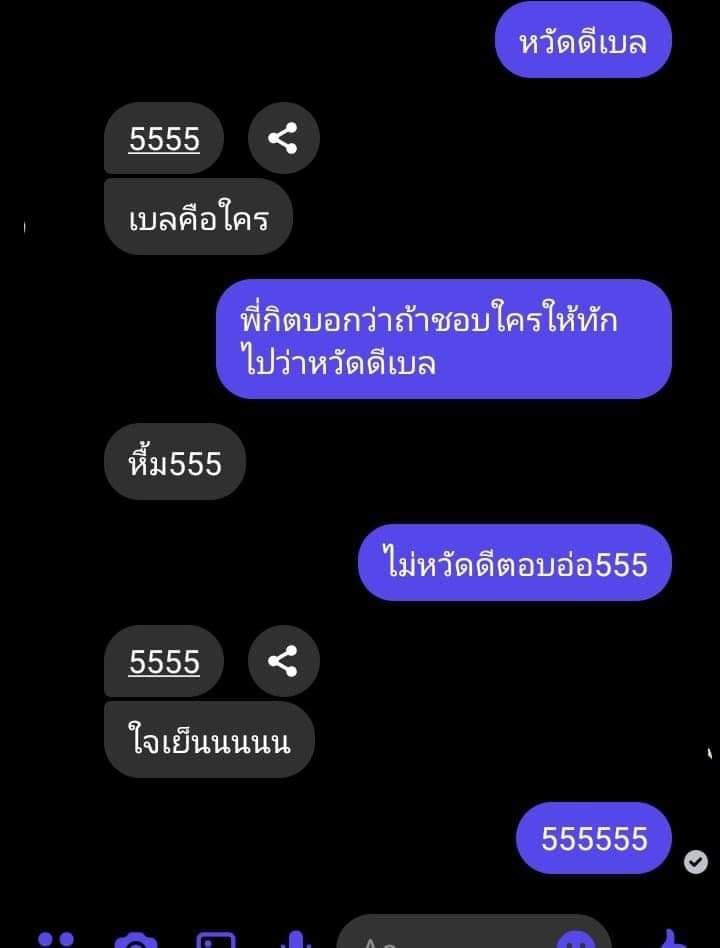
Task: Open more actions with the four-dots icon
Action: 56,940
